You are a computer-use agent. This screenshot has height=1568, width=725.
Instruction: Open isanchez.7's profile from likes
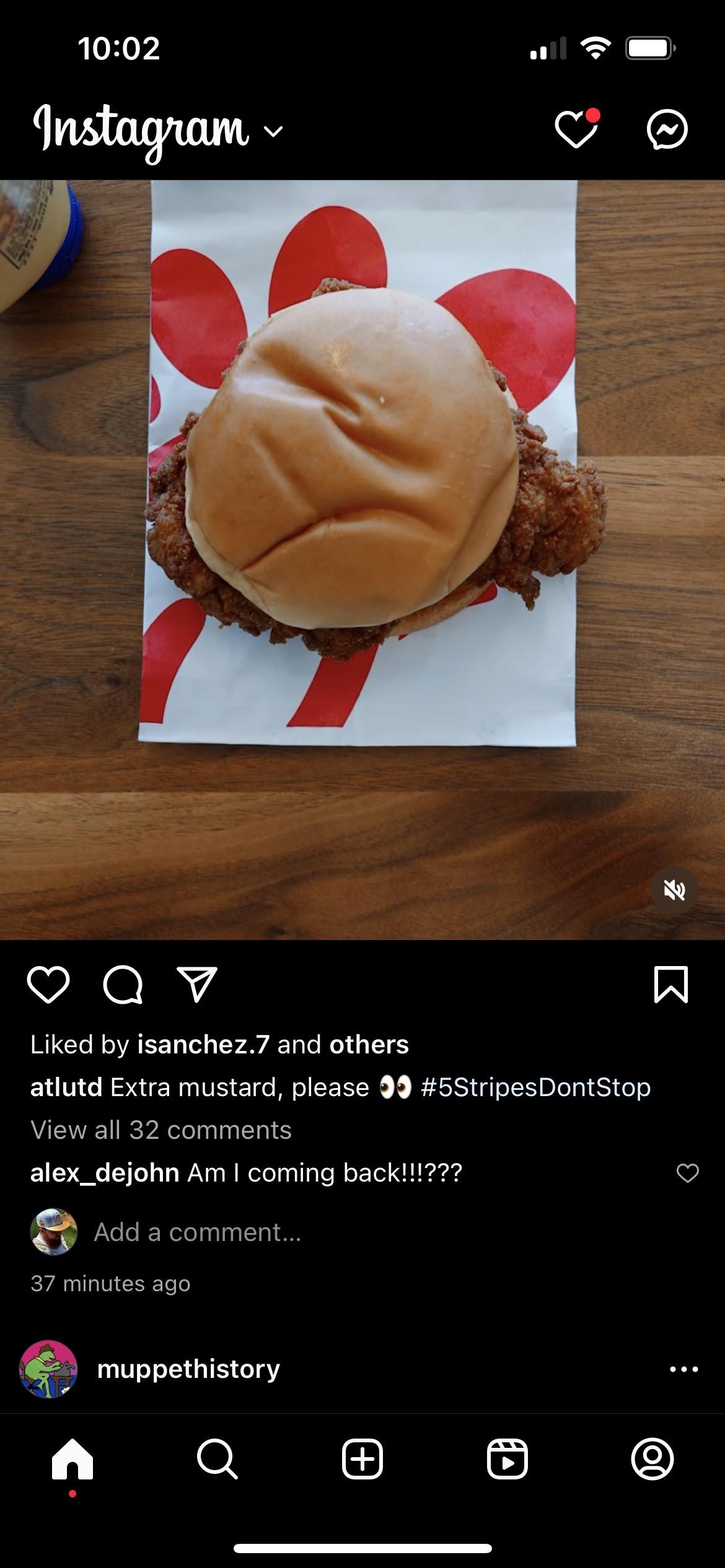click(203, 1045)
